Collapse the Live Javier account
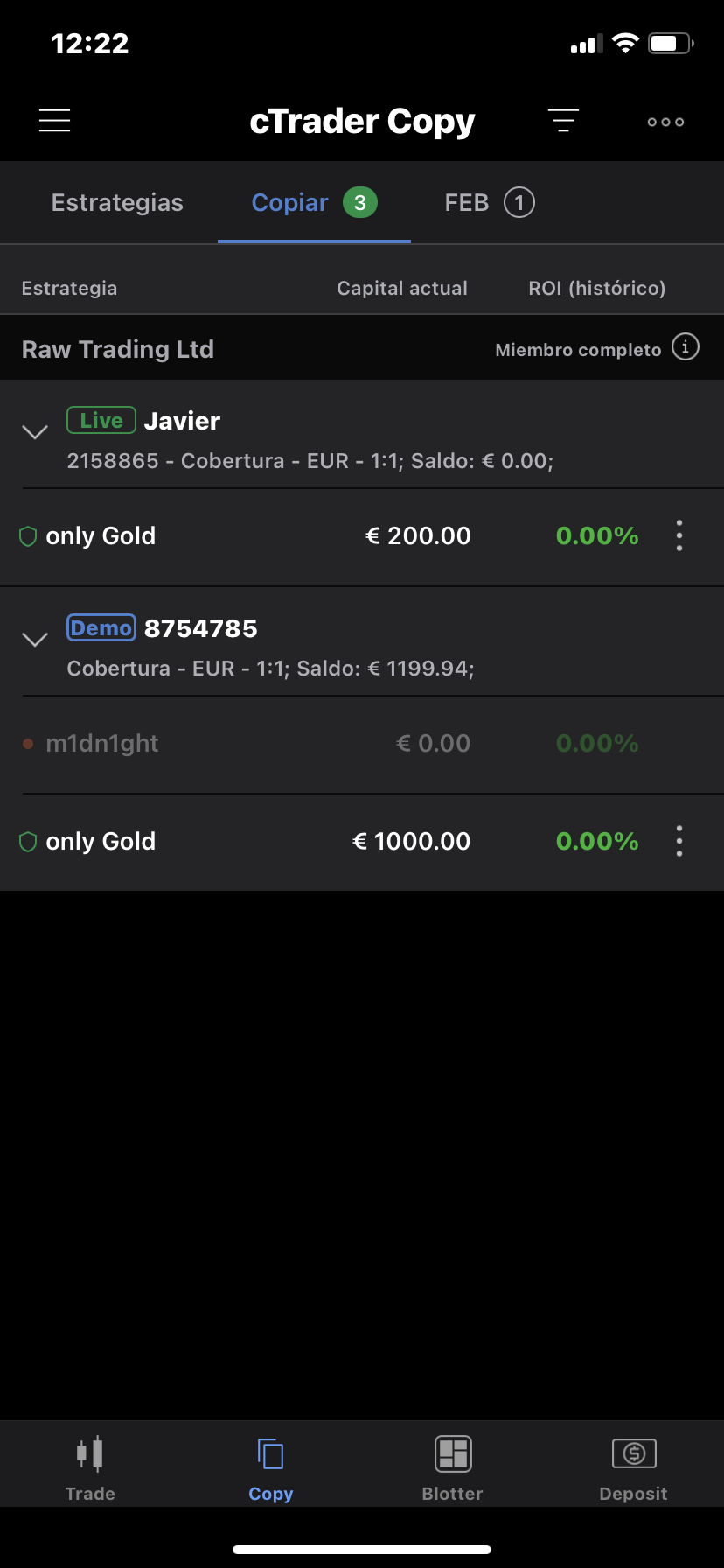The height and width of the screenshot is (1568, 724). coord(35,432)
